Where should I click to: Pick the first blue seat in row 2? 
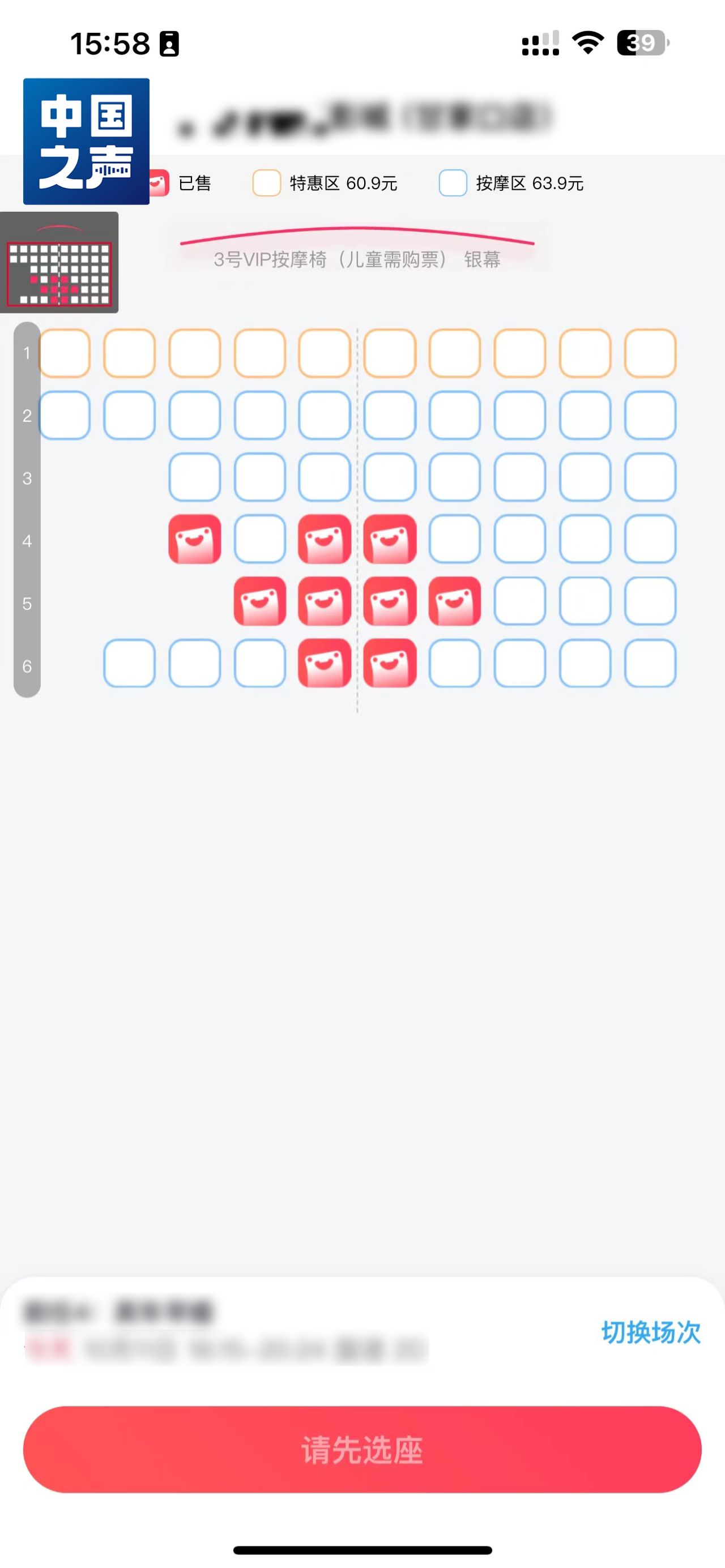(x=65, y=415)
